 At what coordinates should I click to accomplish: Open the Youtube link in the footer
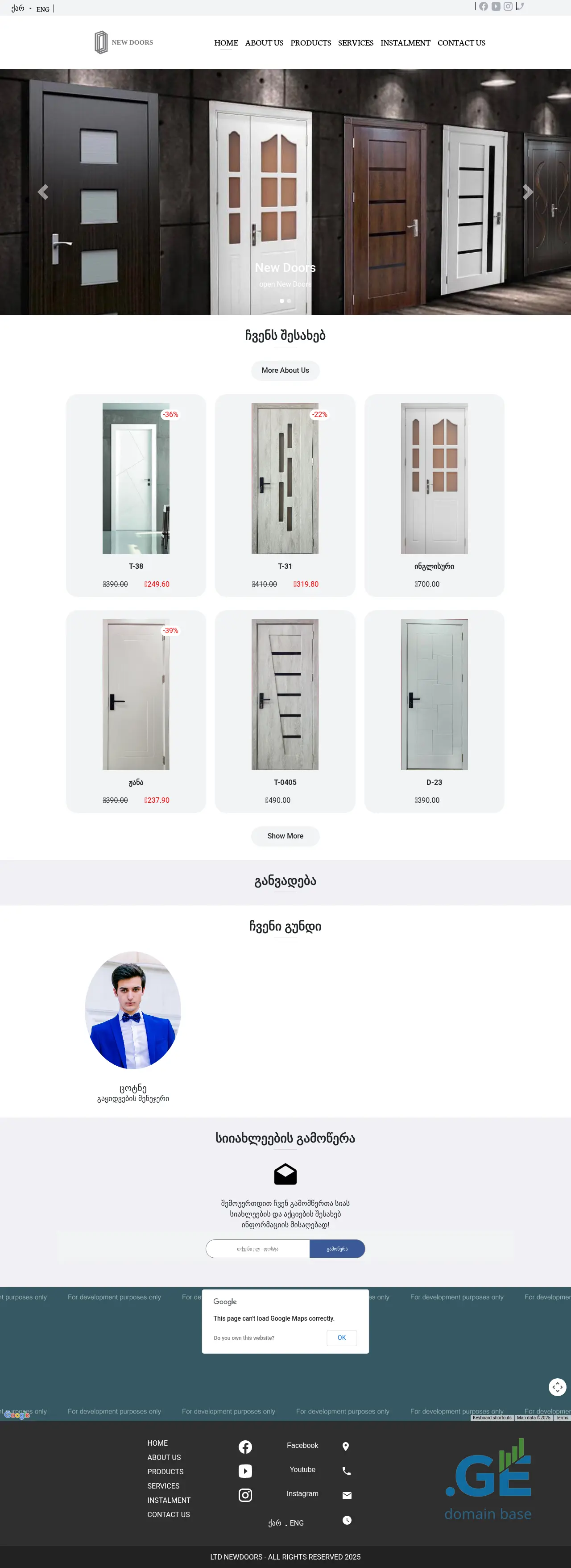coord(302,1469)
